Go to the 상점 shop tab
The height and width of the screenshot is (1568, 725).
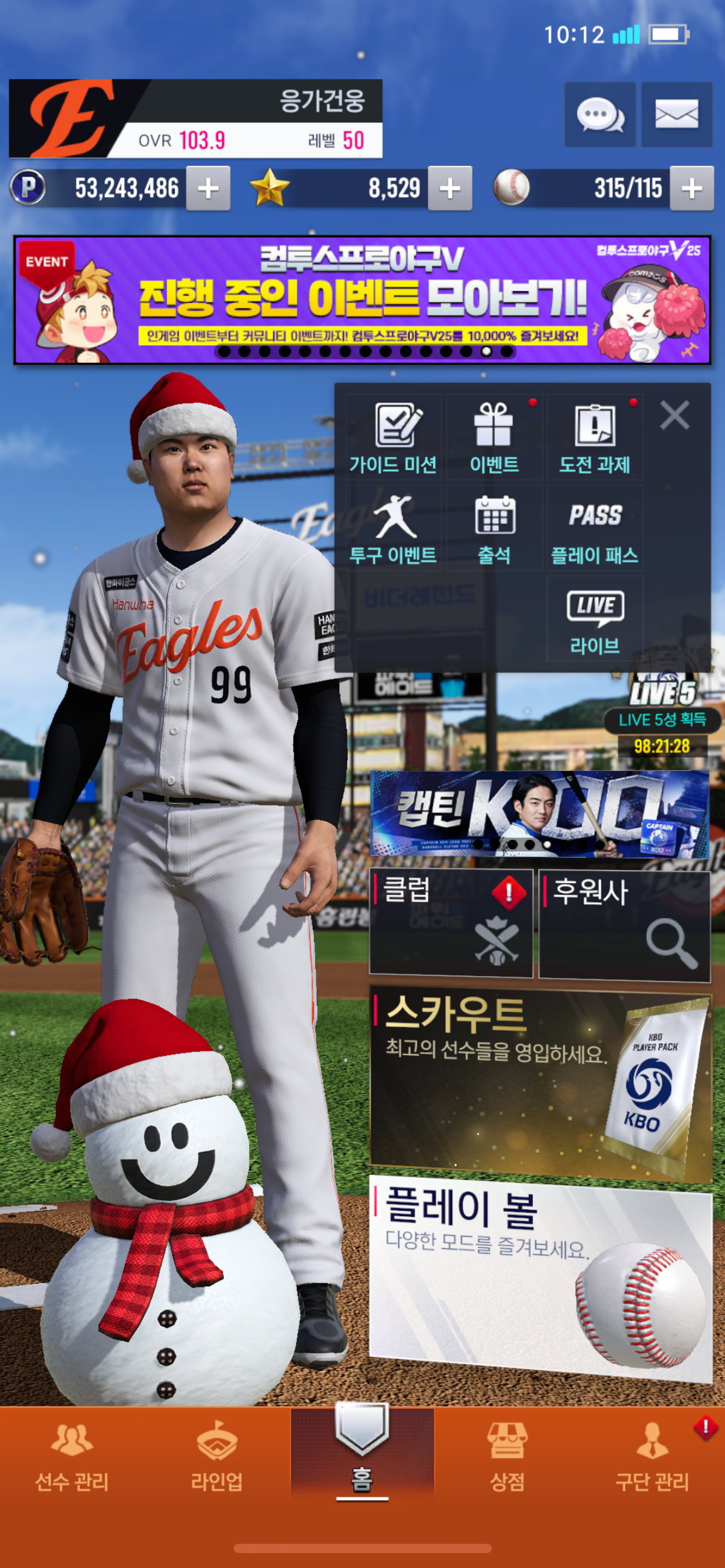[507, 1455]
